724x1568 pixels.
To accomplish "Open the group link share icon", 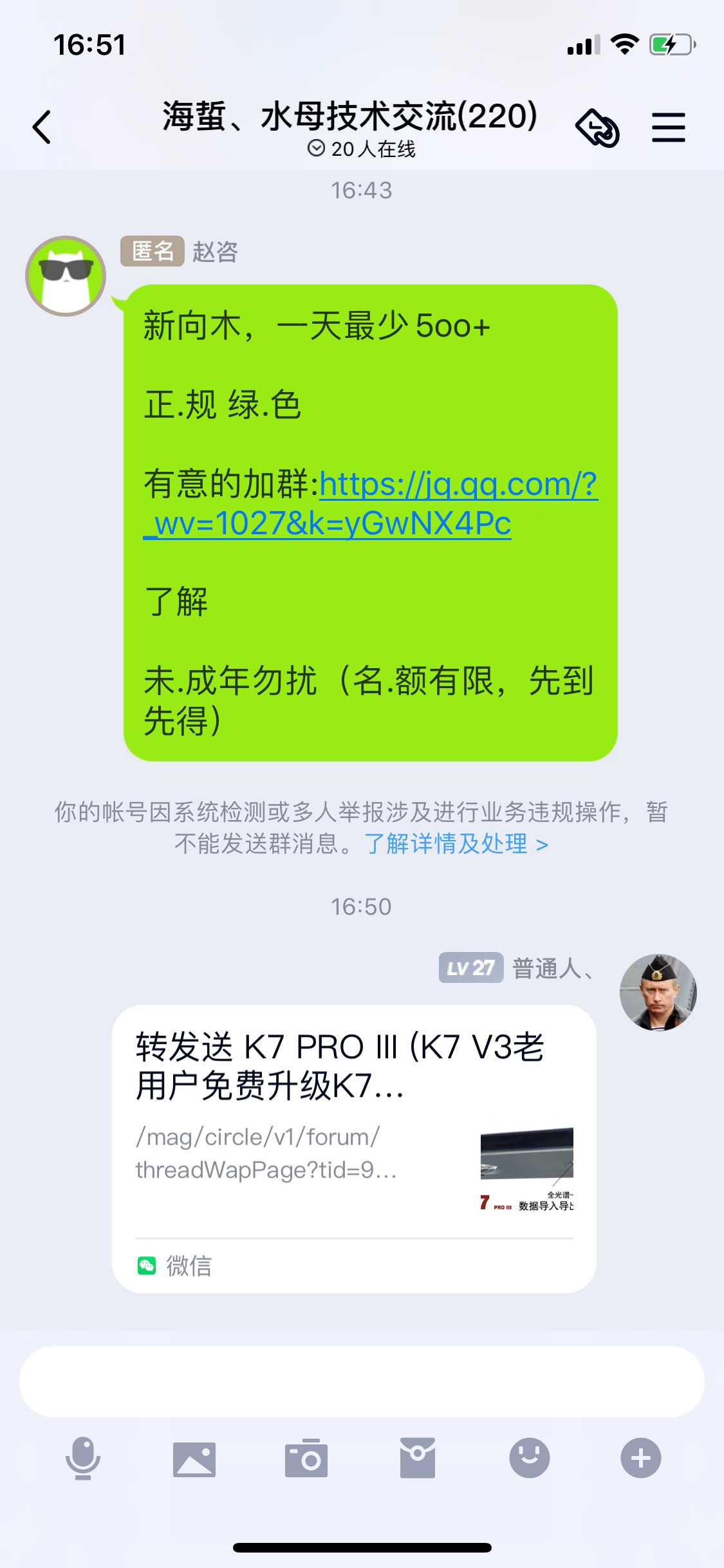I will click(597, 127).
